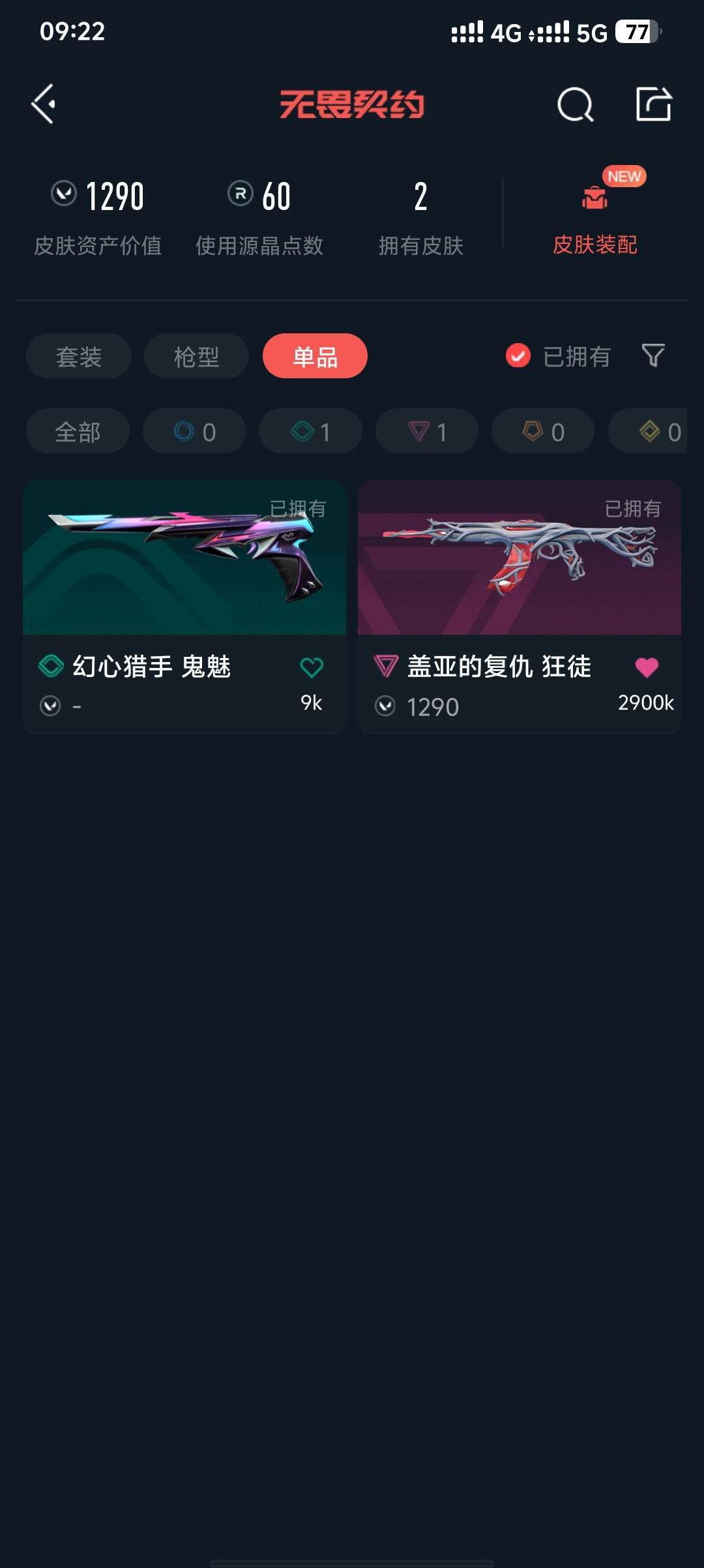Unfavorite 盖亚的复仇 狂徒 via pink heart
Viewport: 704px width, 1568px height.
[645, 665]
